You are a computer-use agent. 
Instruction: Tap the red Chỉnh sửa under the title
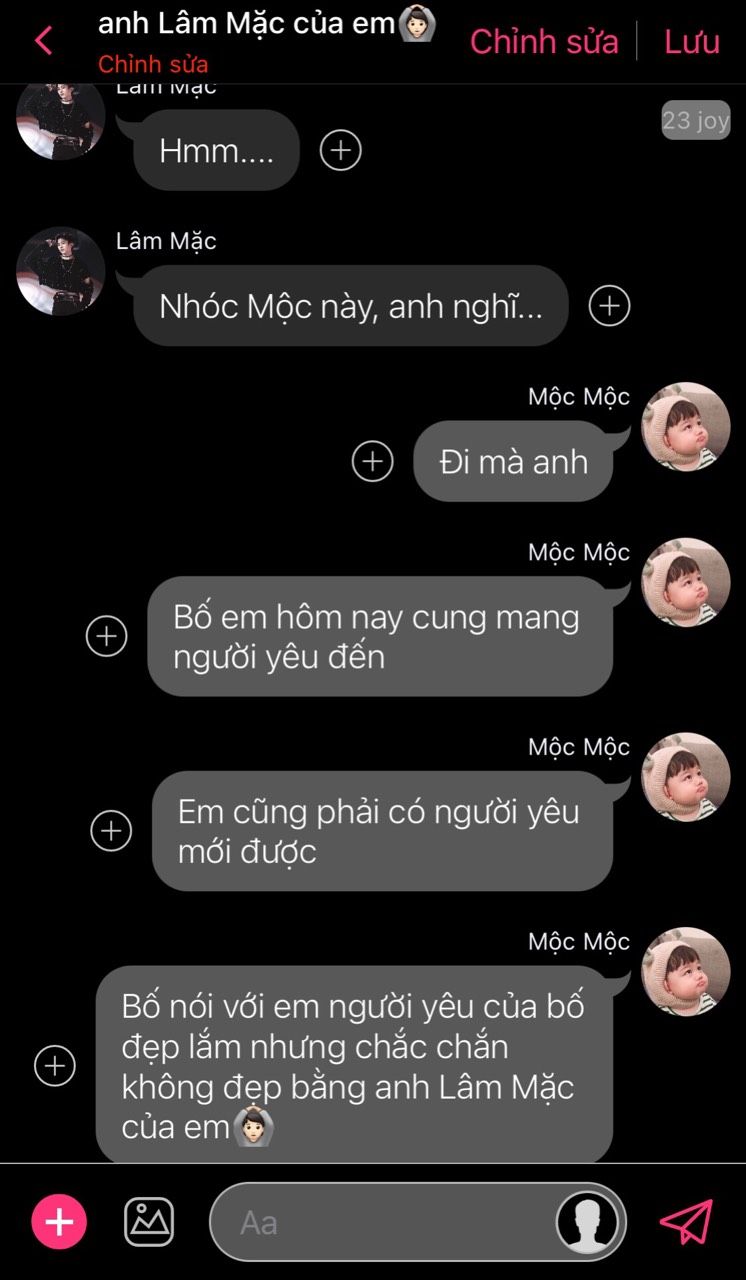point(153,64)
